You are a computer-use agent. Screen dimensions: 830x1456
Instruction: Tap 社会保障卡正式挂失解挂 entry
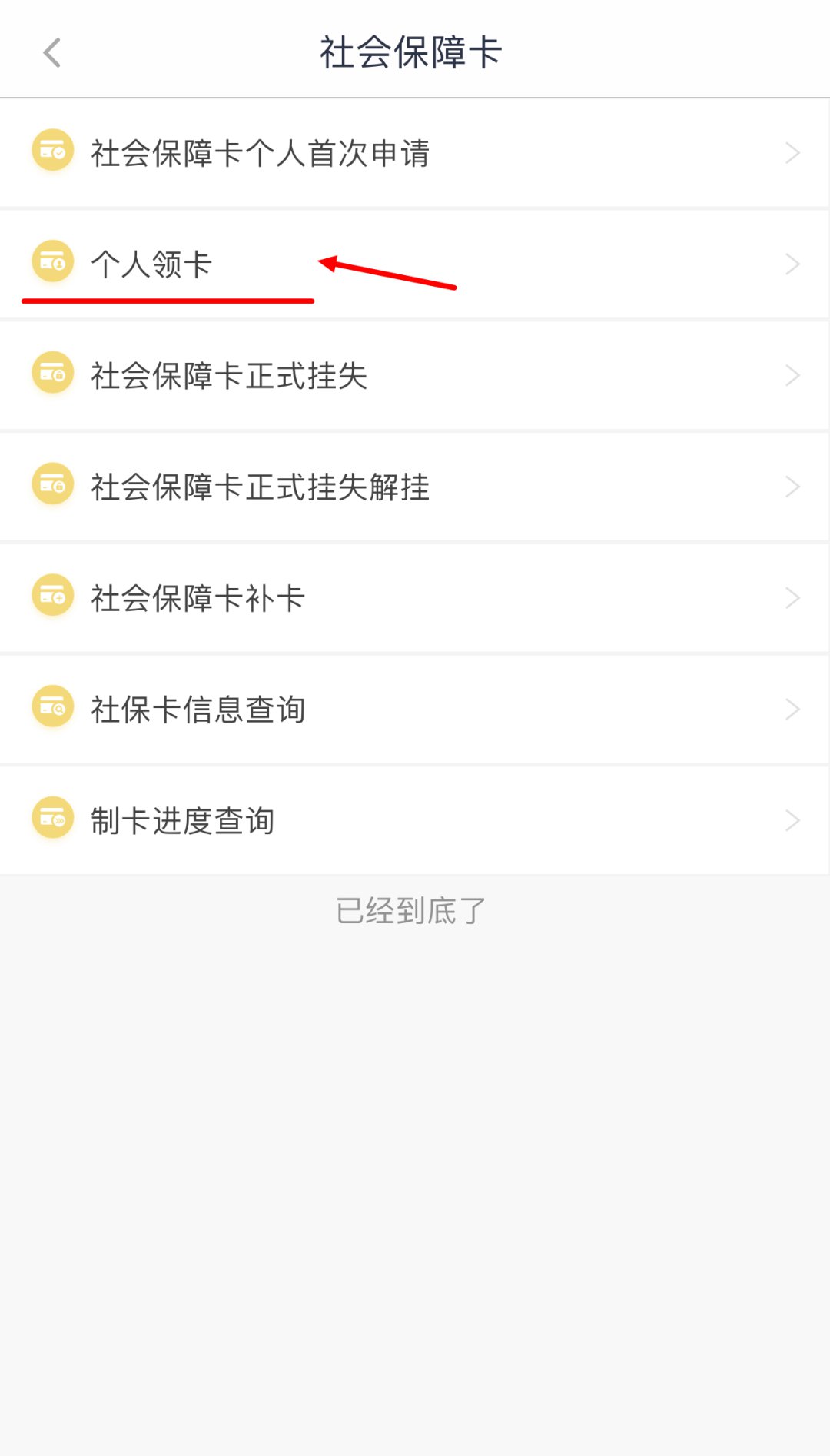click(x=260, y=487)
